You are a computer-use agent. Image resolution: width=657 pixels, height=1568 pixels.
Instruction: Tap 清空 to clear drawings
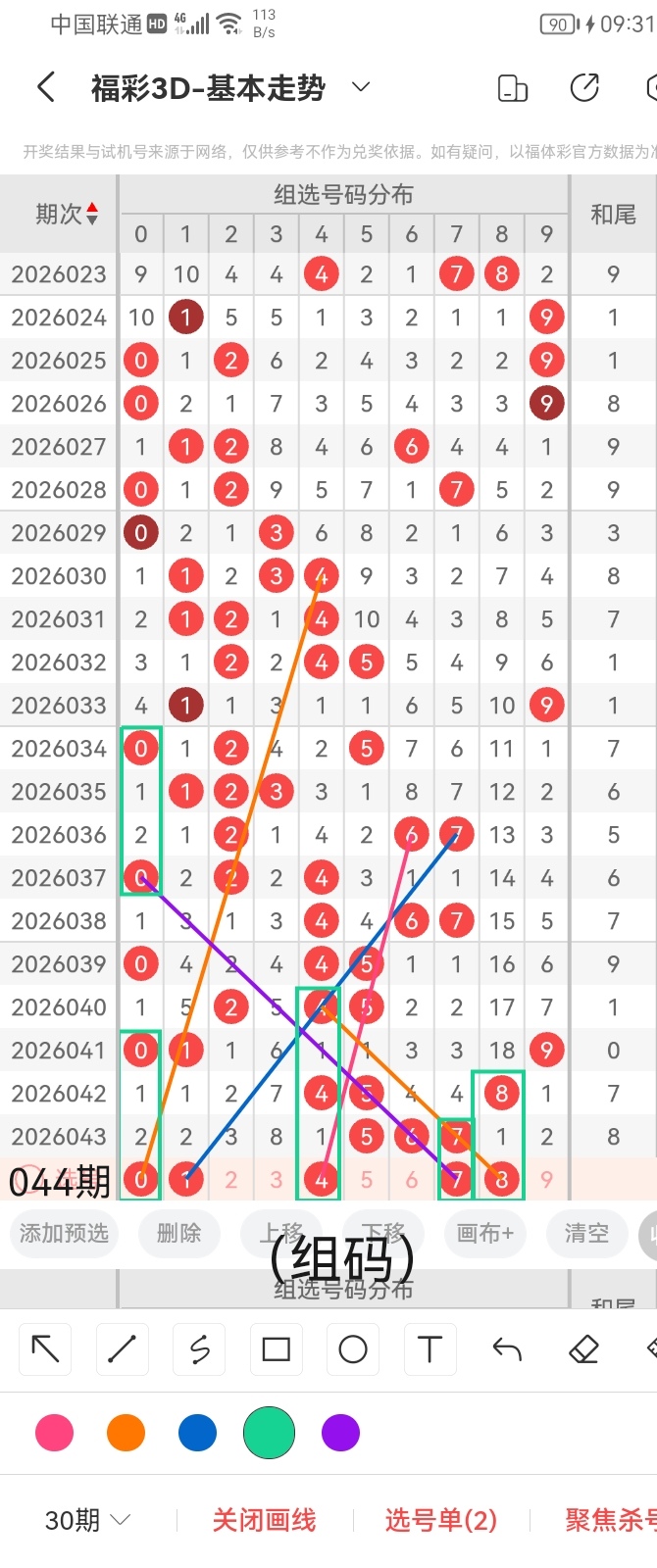point(586,1233)
